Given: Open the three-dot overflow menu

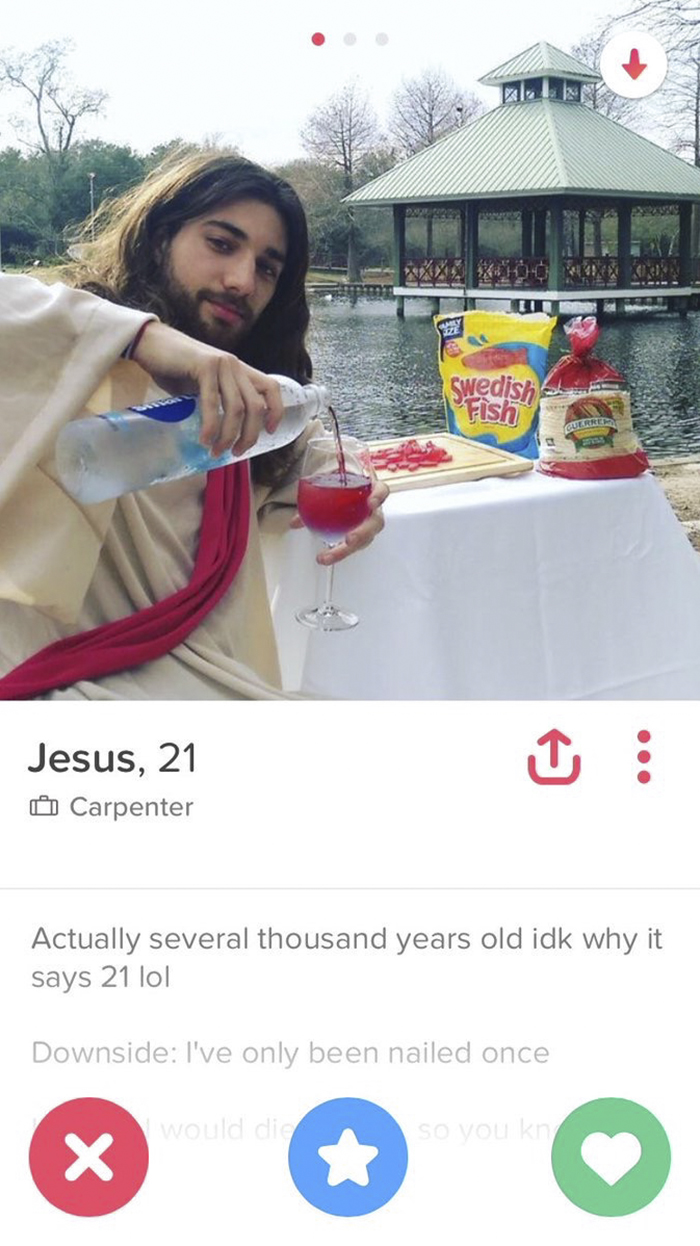Looking at the screenshot, I should click(x=644, y=757).
